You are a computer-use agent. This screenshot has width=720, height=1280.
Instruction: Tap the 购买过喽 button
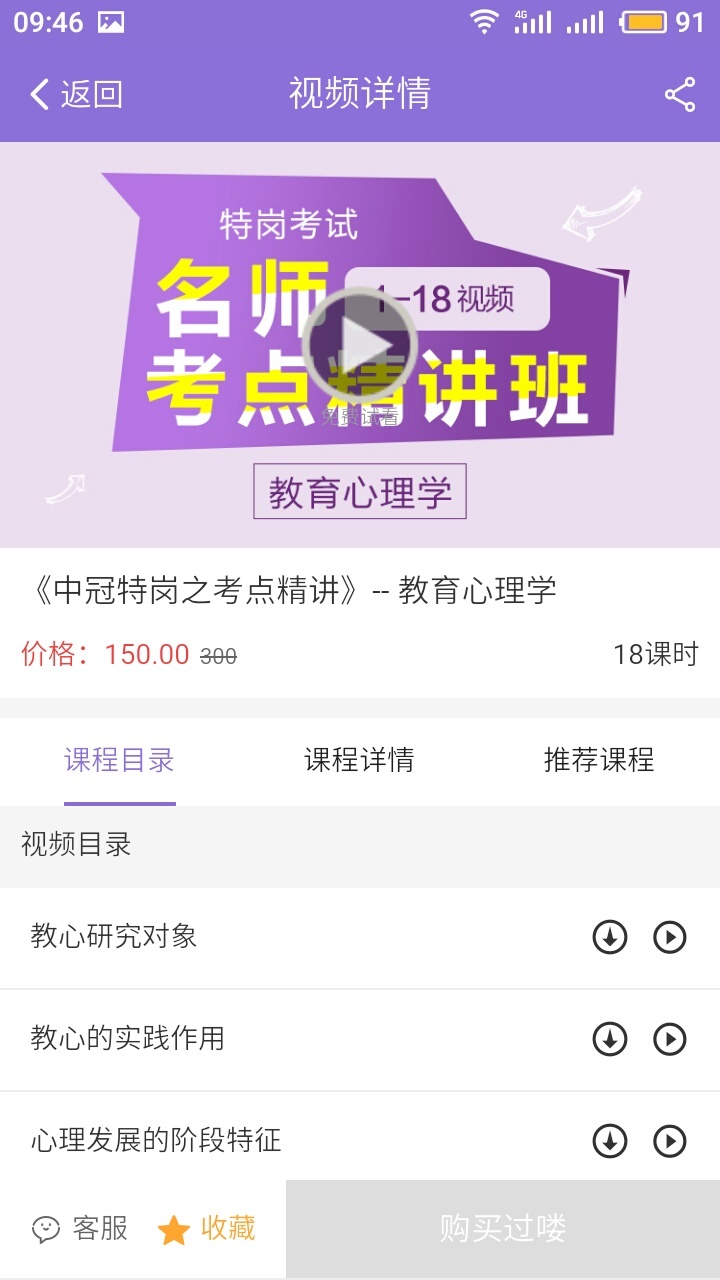[502, 1228]
